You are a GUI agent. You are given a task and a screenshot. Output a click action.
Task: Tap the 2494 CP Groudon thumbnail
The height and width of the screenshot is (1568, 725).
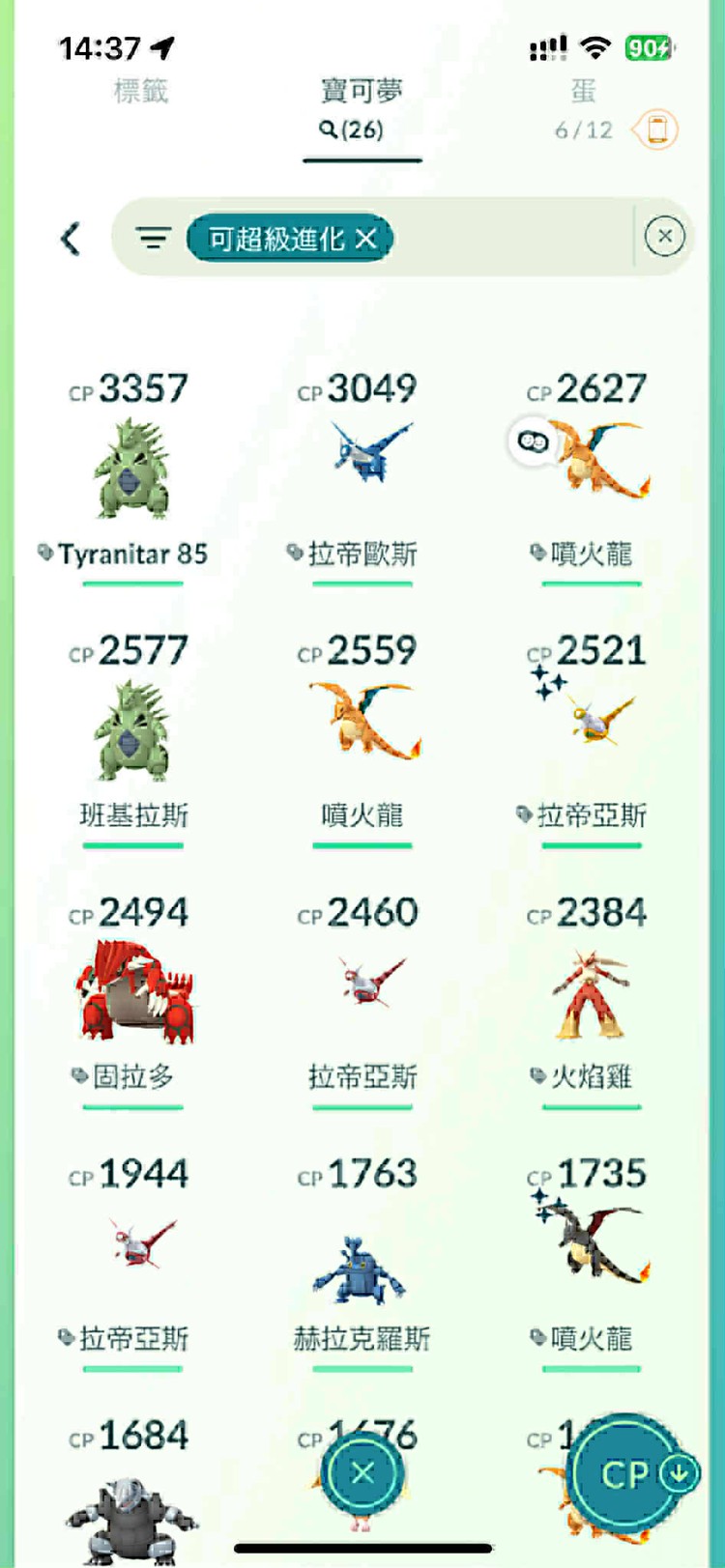[x=132, y=990]
